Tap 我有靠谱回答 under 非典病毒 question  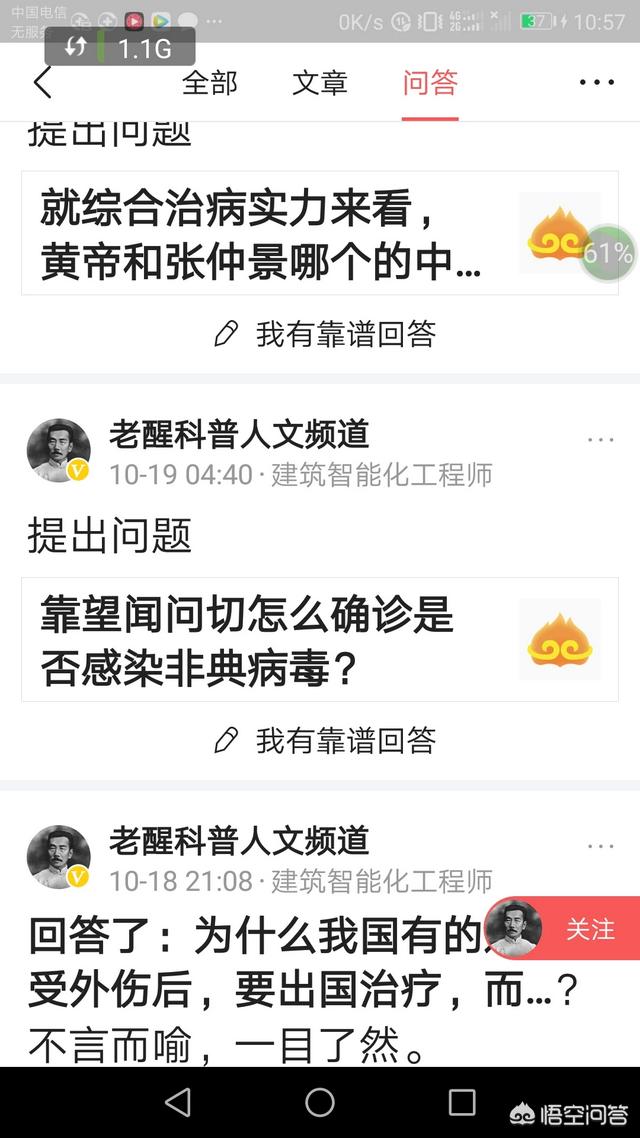pyautogui.click(x=326, y=740)
